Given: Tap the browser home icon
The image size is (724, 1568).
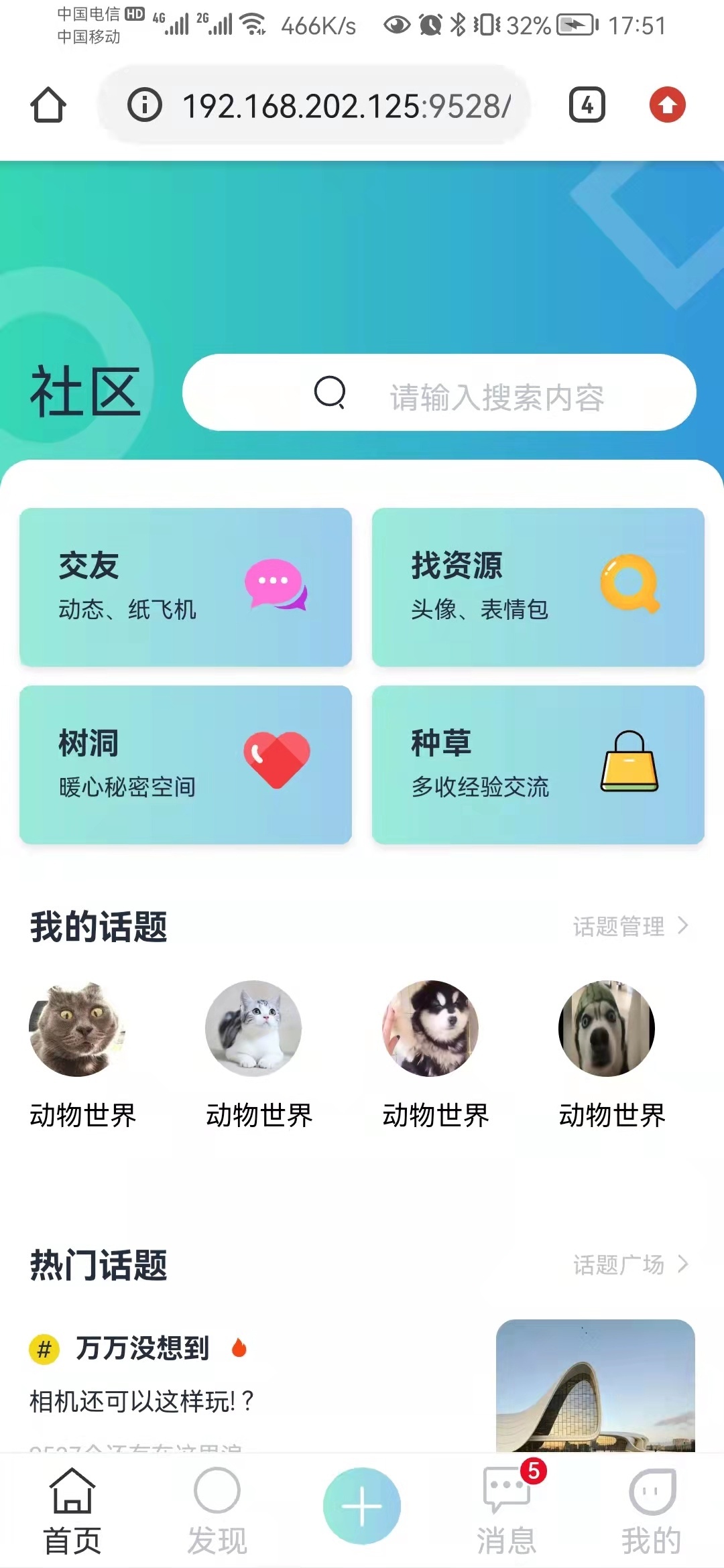Looking at the screenshot, I should tap(48, 105).
